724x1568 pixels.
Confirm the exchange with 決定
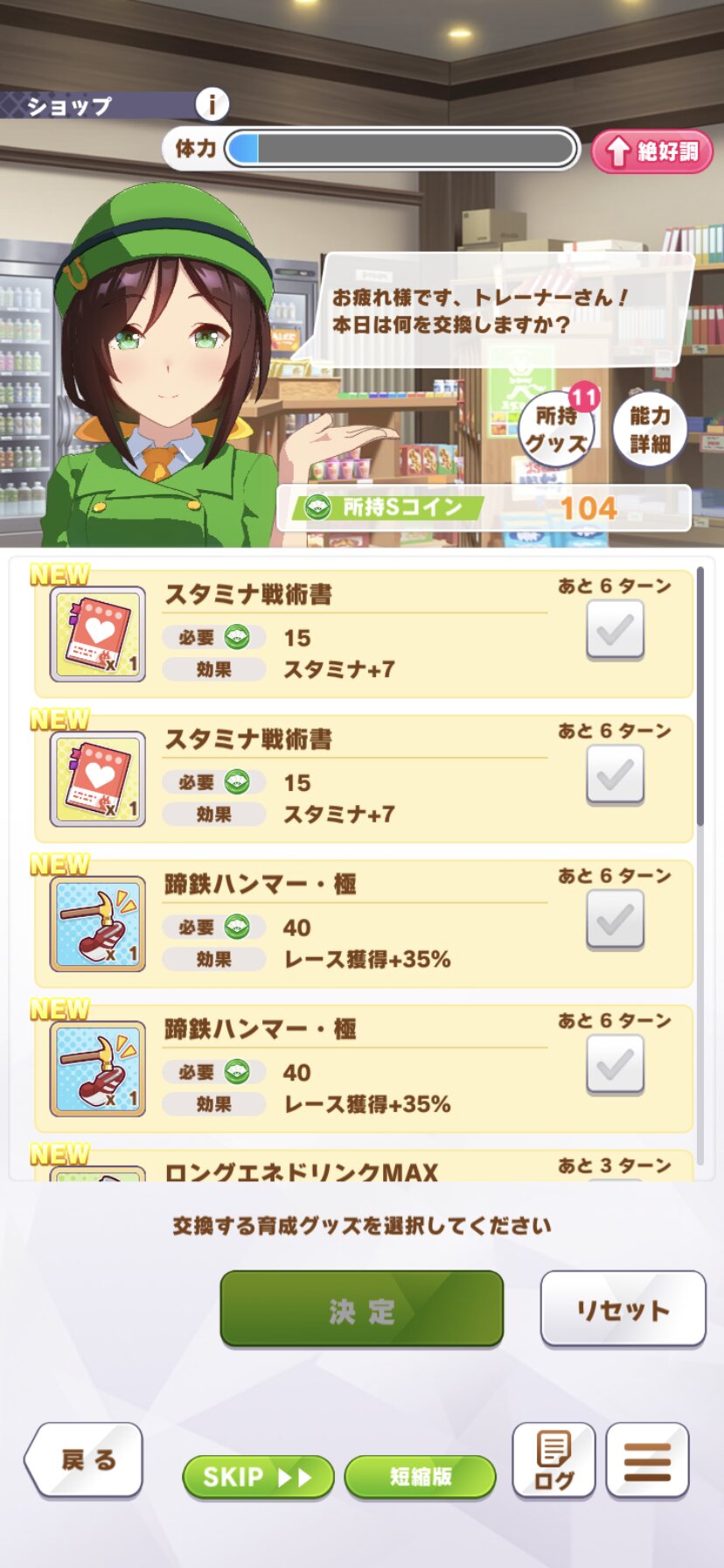pos(362,1310)
